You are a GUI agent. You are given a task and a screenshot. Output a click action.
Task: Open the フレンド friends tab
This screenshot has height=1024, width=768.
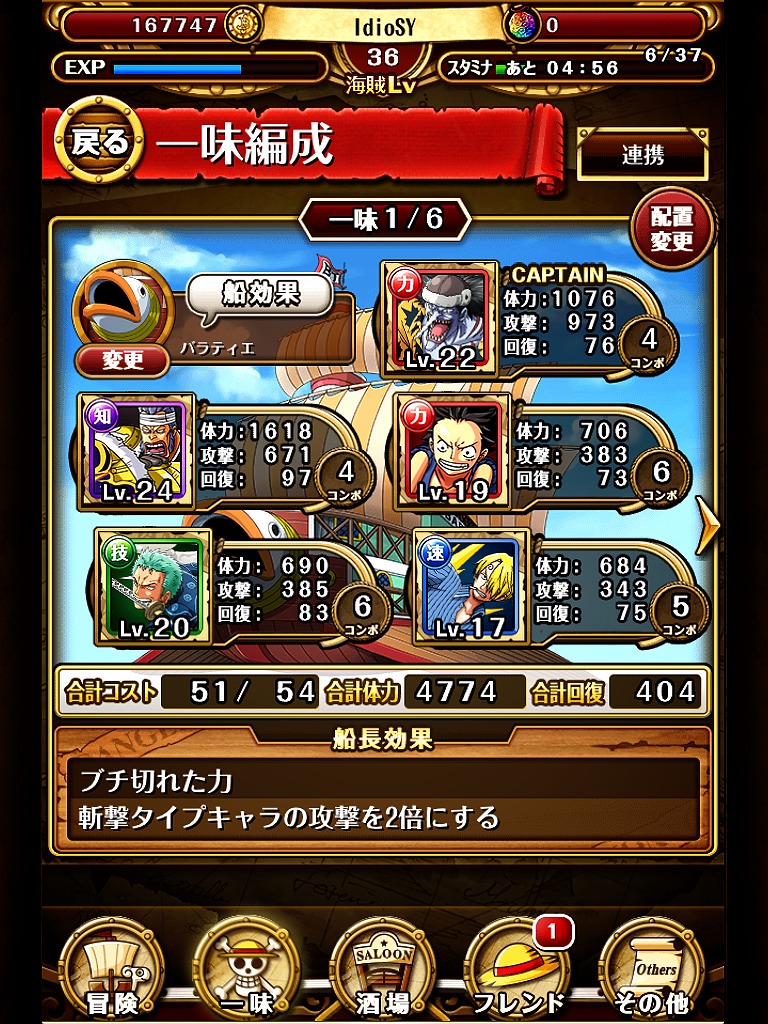(517, 968)
